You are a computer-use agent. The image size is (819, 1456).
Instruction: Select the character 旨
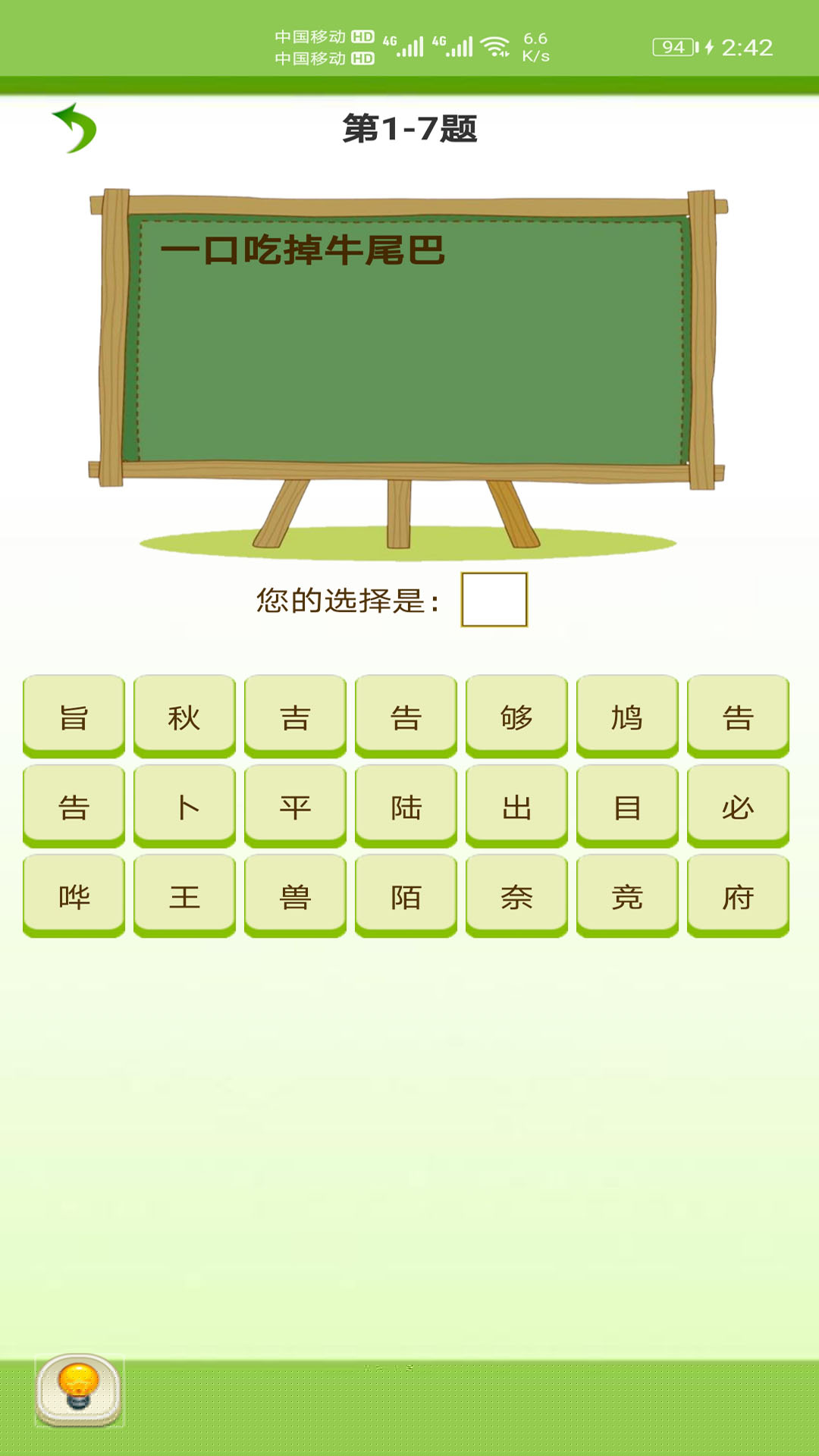[x=74, y=716]
